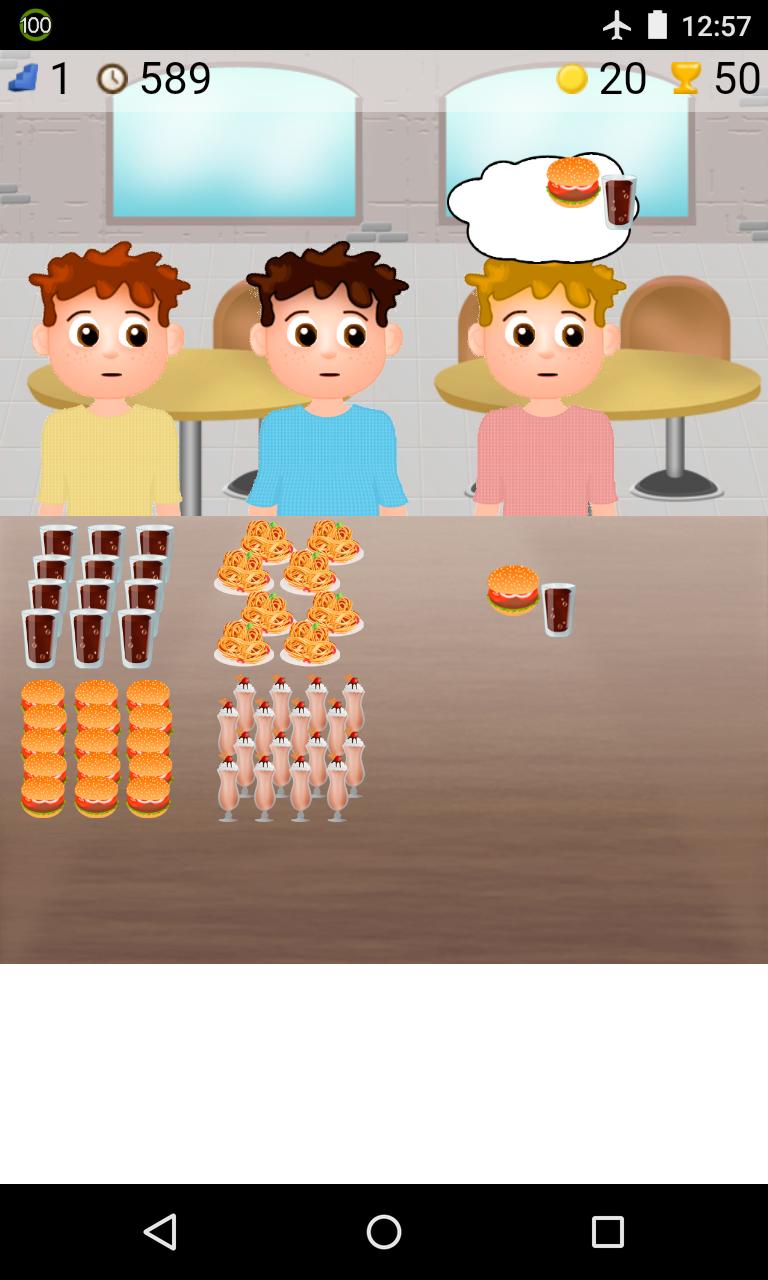Serve the blond boy in pink shirt
The image size is (768, 1280).
pos(545,400)
